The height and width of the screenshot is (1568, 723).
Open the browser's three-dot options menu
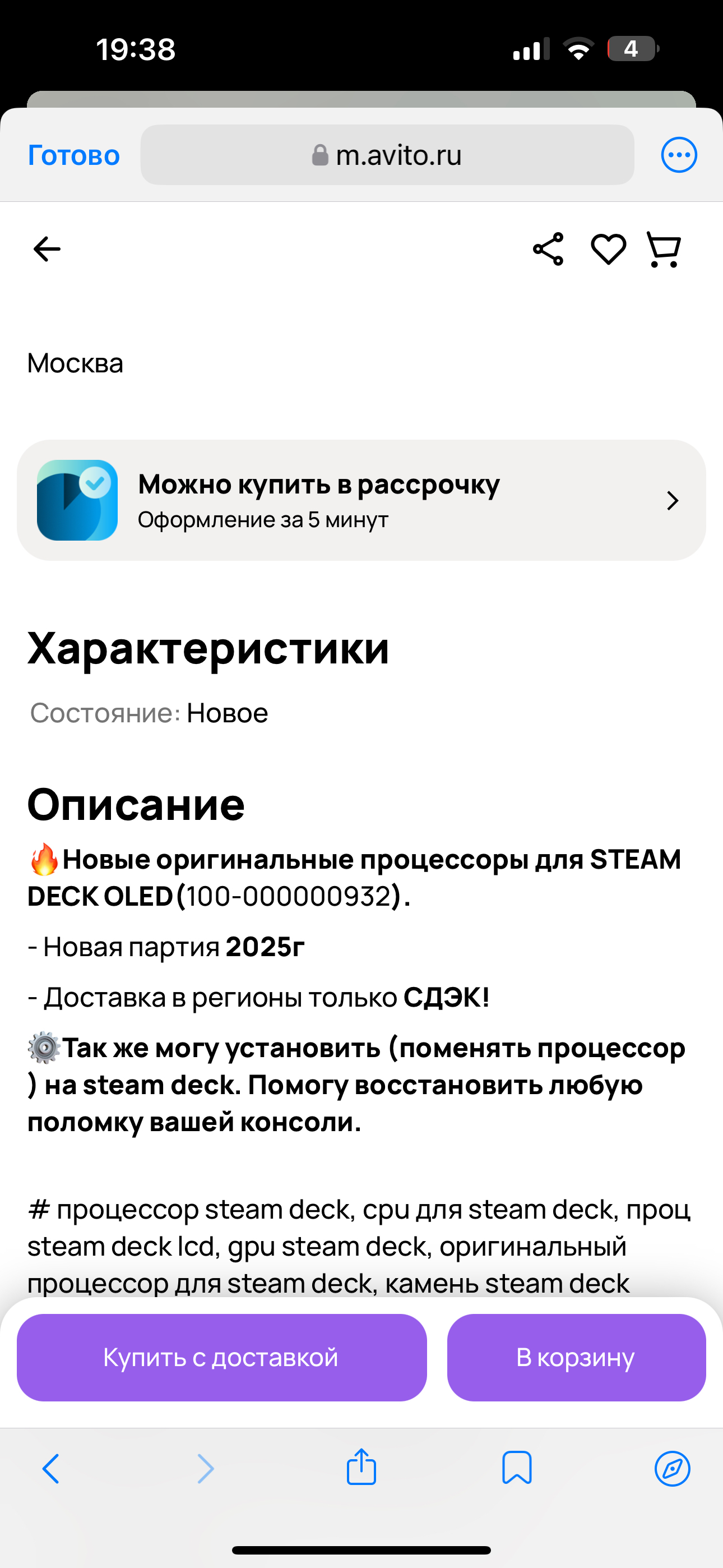click(679, 155)
